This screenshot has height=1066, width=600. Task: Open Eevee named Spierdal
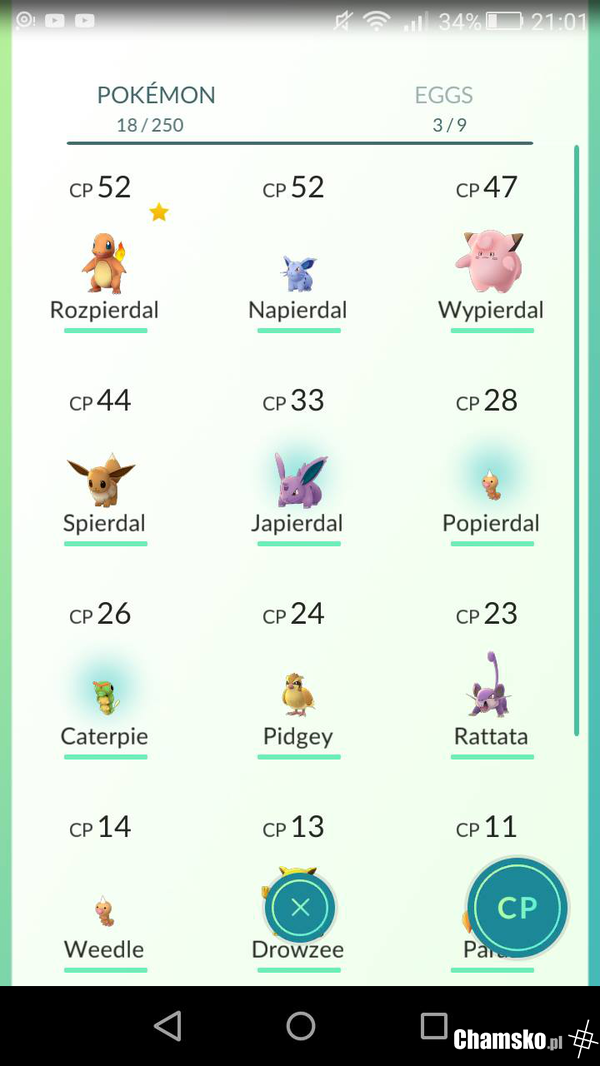[102, 480]
